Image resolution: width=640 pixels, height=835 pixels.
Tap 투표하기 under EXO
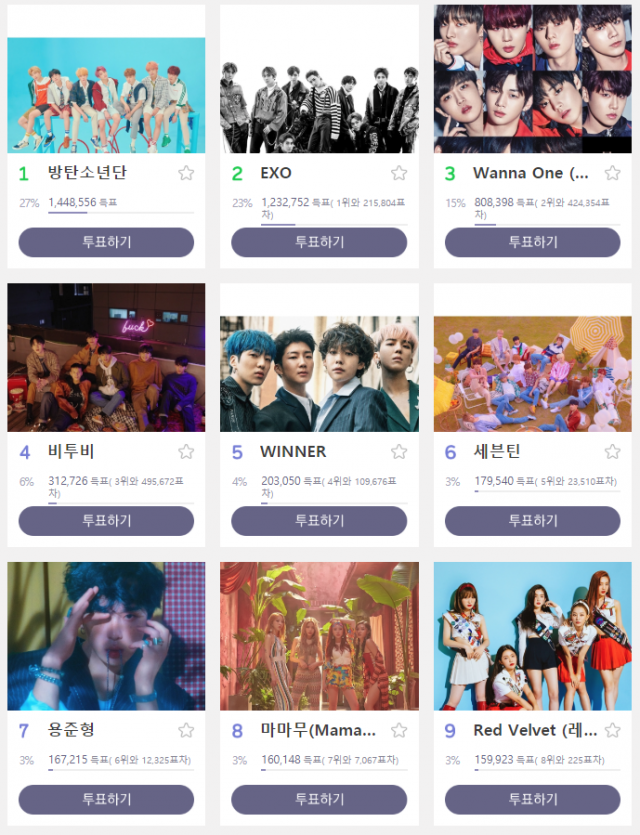tap(319, 242)
